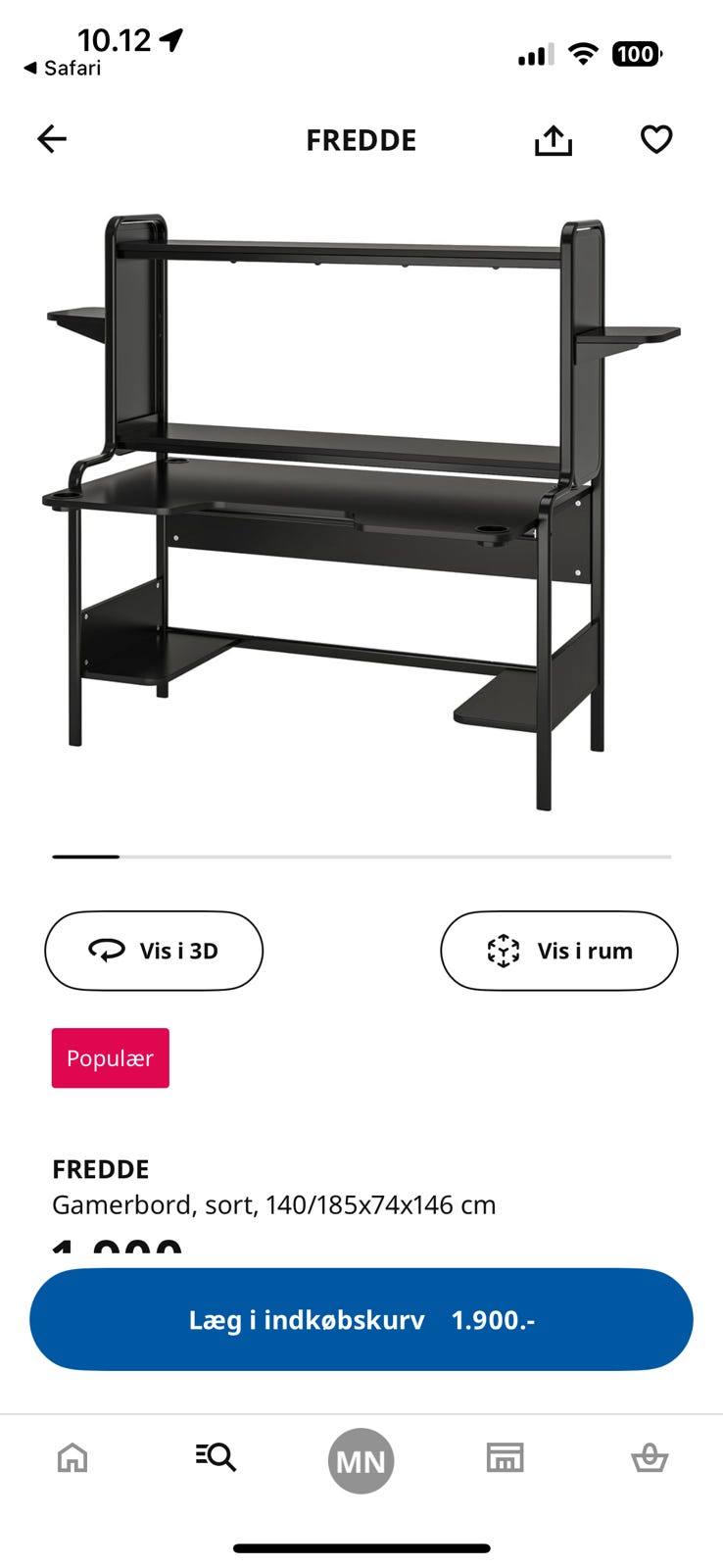Add FREDDE to favorites with the heart icon
The width and height of the screenshot is (723, 1568).
(655, 139)
